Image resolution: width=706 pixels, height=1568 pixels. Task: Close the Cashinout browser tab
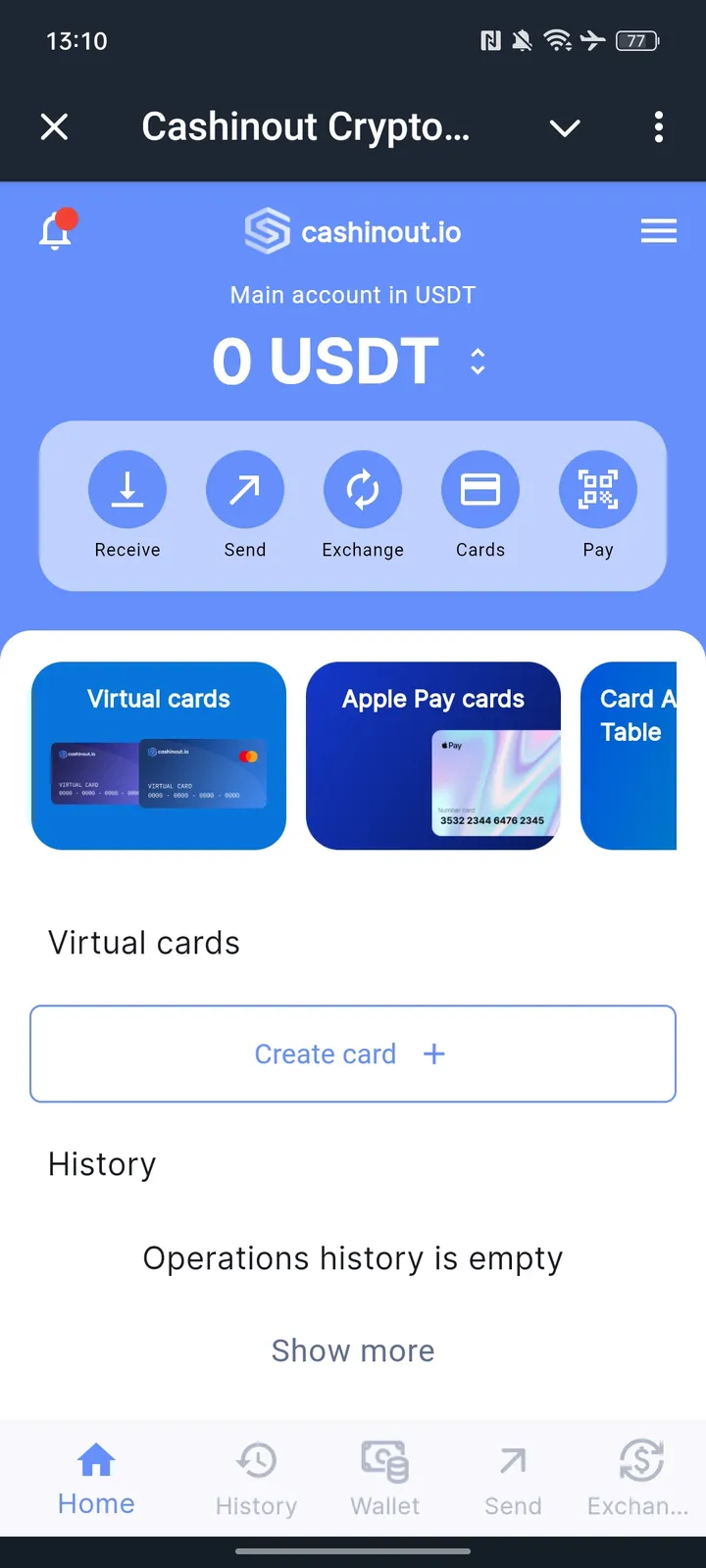click(55, 126)
